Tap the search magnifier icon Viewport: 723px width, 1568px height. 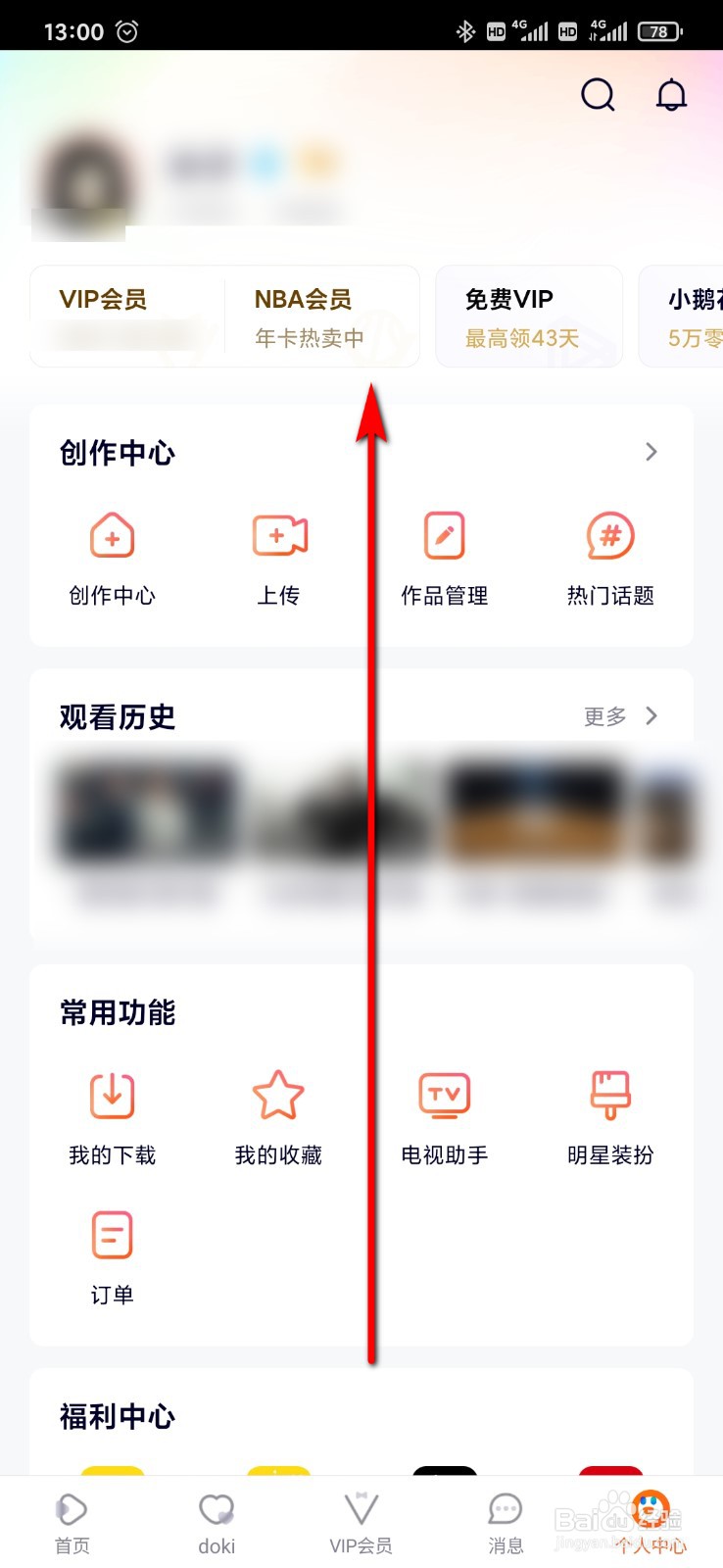[598, 95]
